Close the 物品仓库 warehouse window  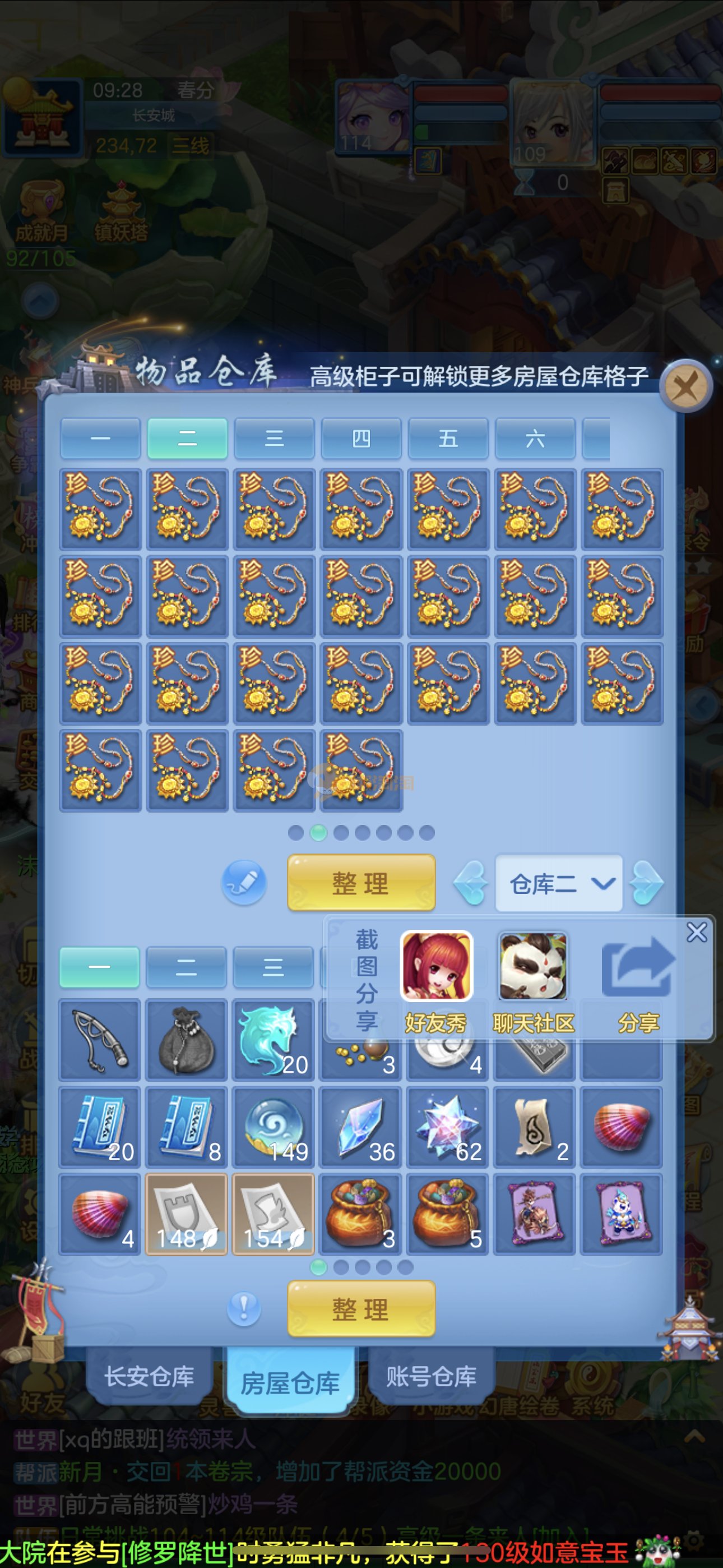(687, 386)
